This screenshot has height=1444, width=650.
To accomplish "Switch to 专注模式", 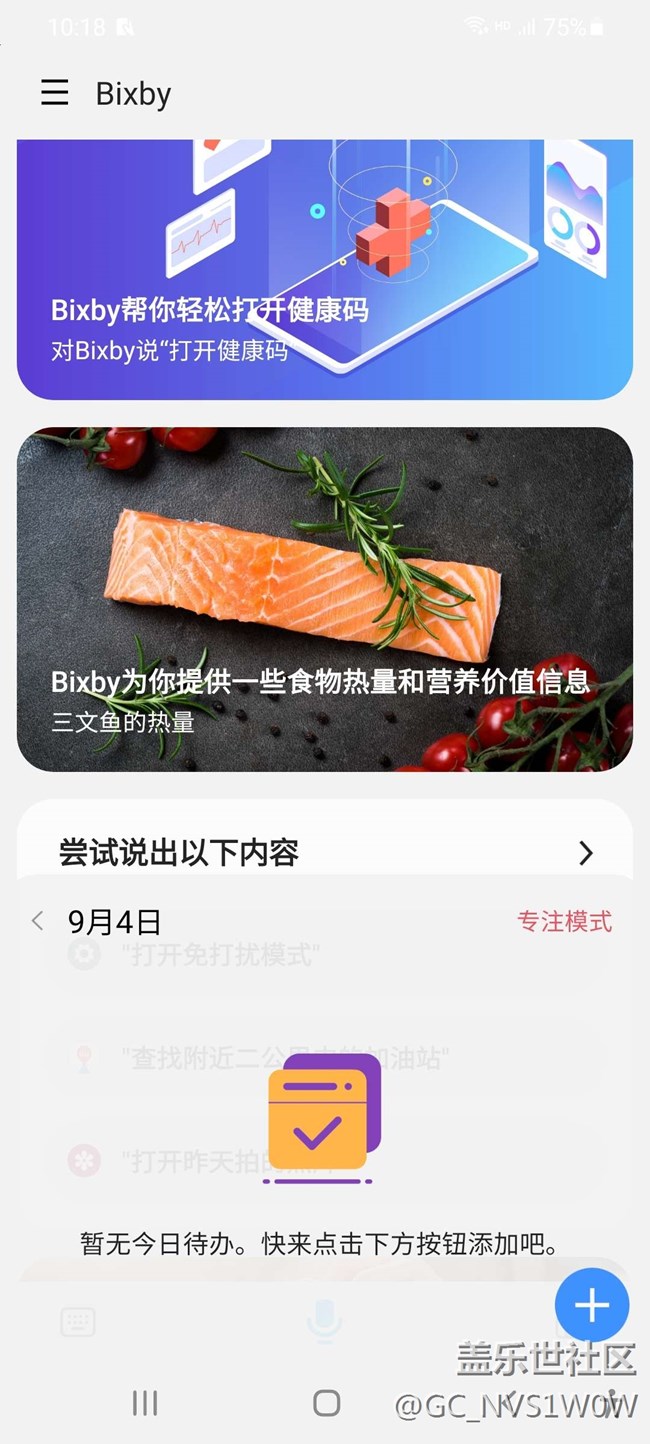I will (x=564, y=921).
